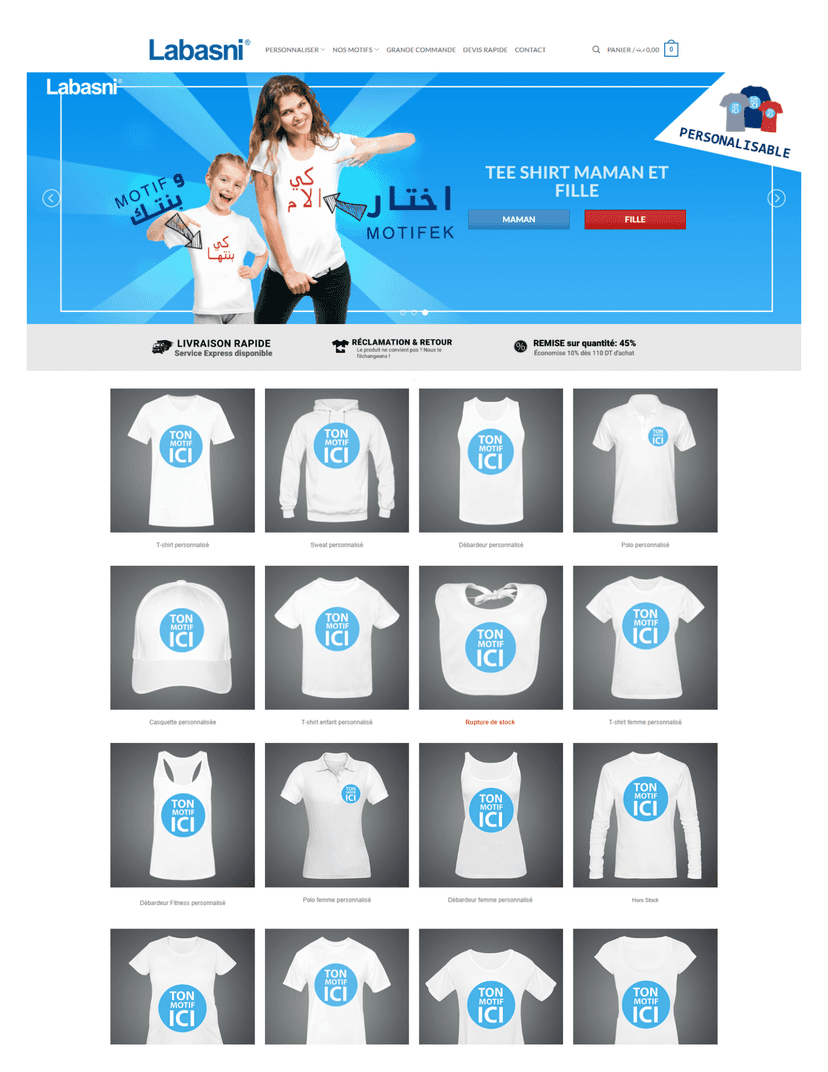Select the red Fille button

click(635, 219)
